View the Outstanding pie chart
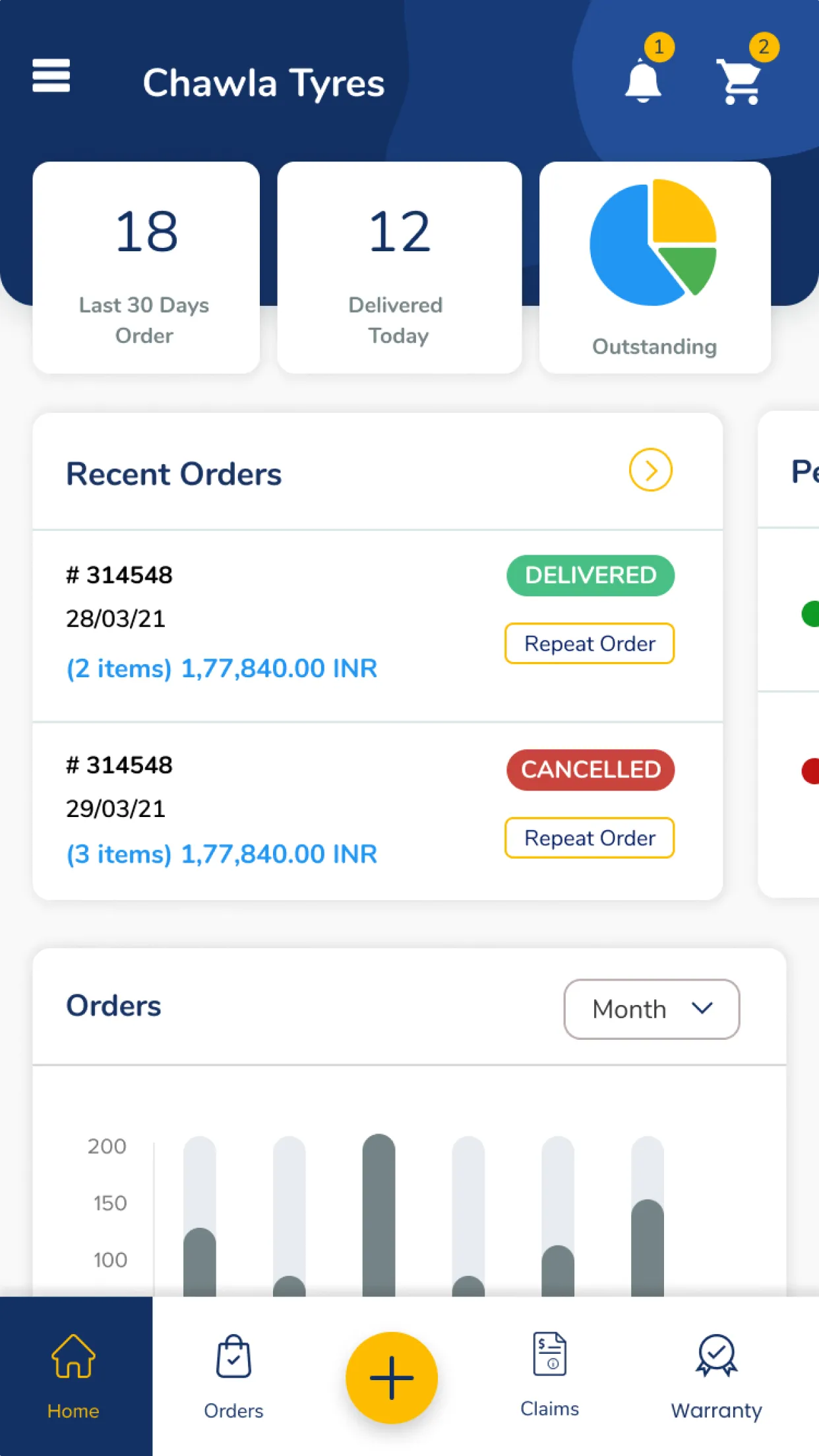Screen dimensions: 819x1456 (653, 242)
